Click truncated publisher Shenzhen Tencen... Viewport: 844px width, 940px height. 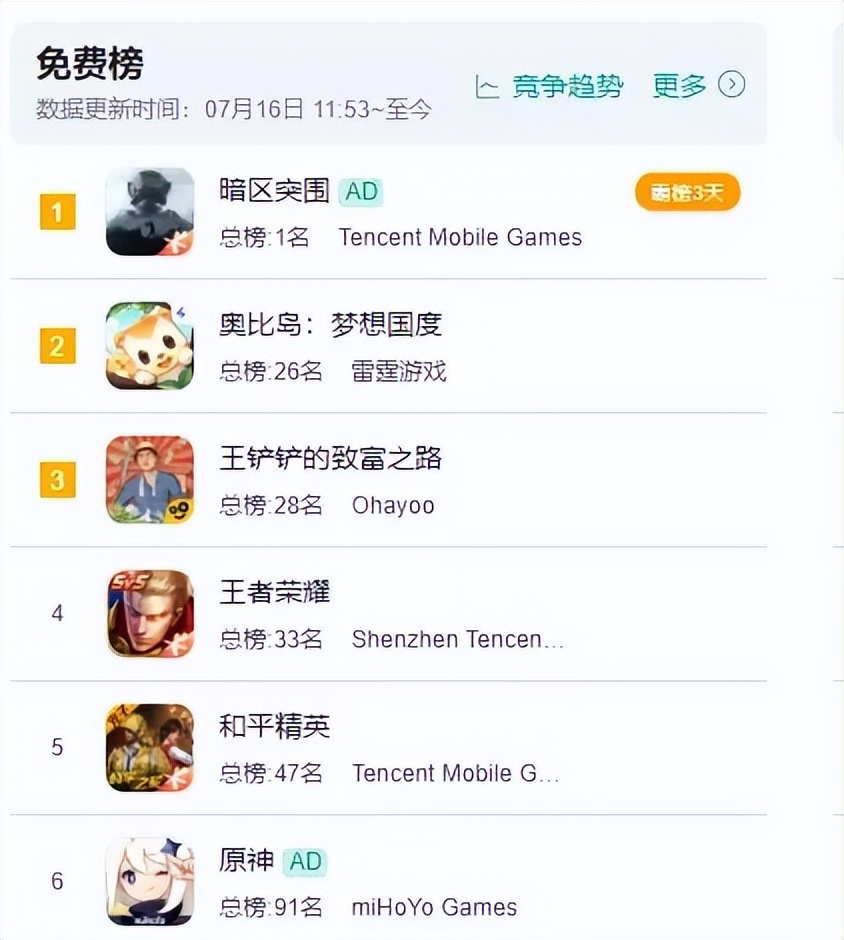458,639
